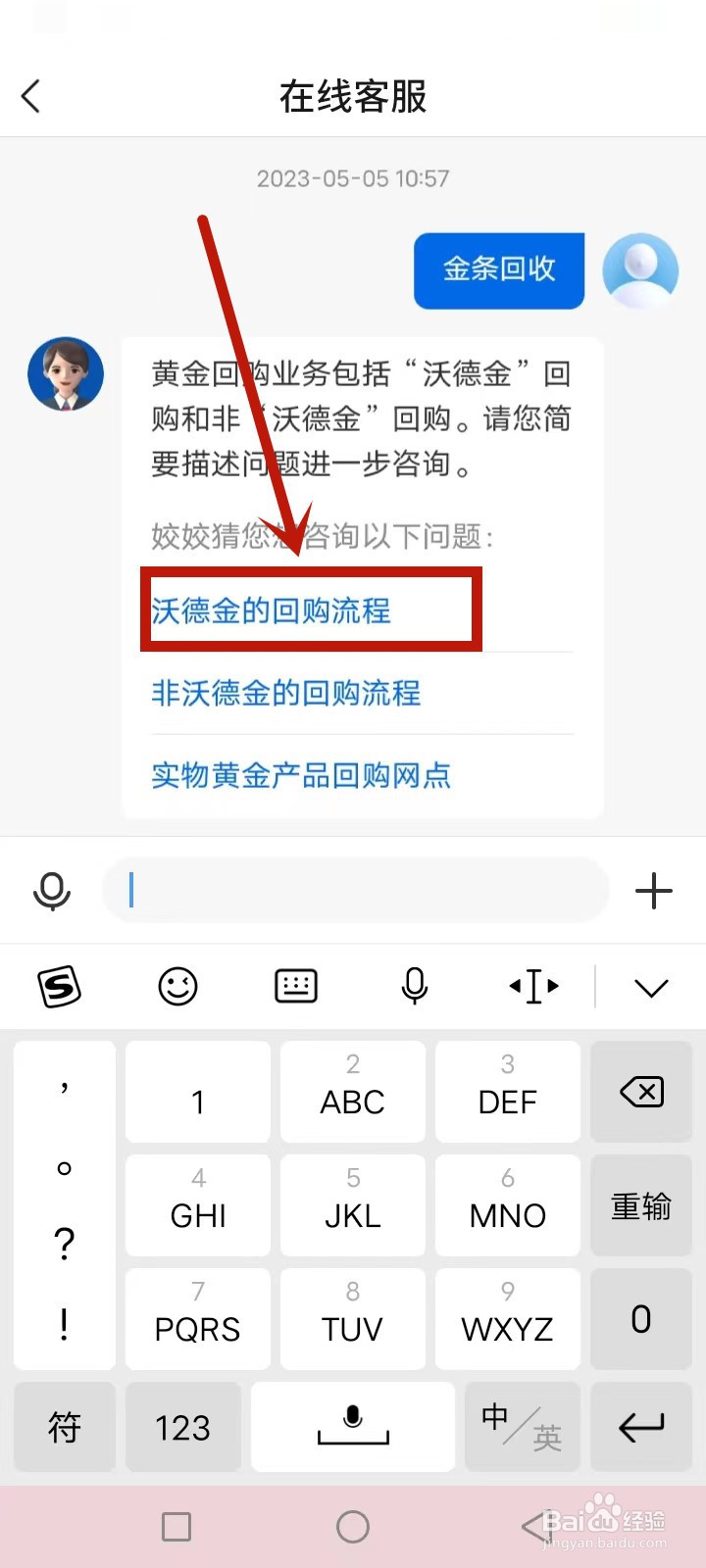
Task: Tap the voice message microphone beside input field
Action: pos(52,890)
